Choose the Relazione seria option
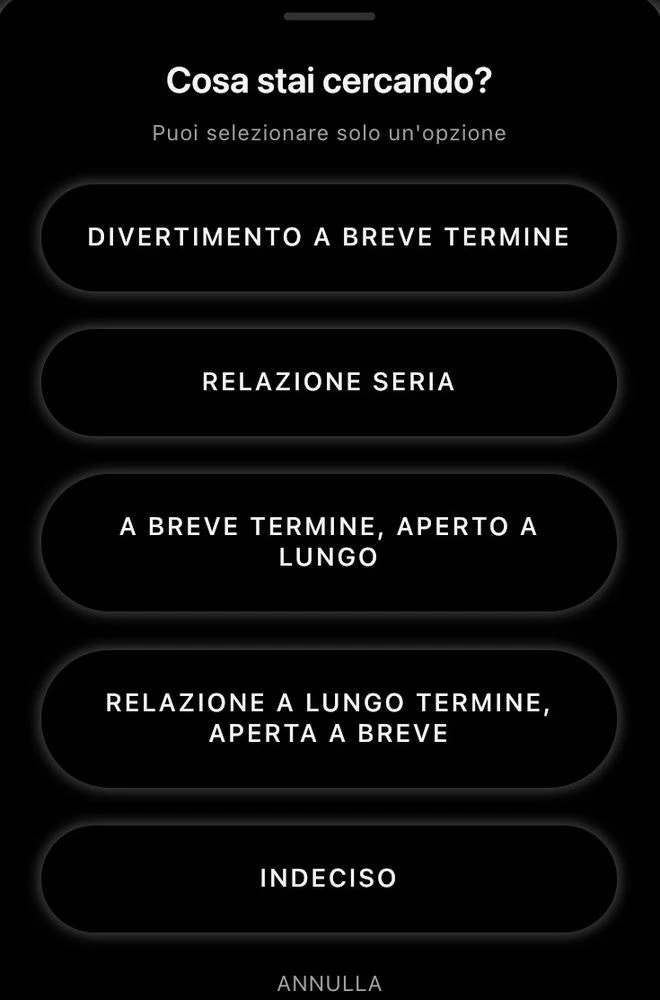 pyautogui.click(x=329, y=382)
